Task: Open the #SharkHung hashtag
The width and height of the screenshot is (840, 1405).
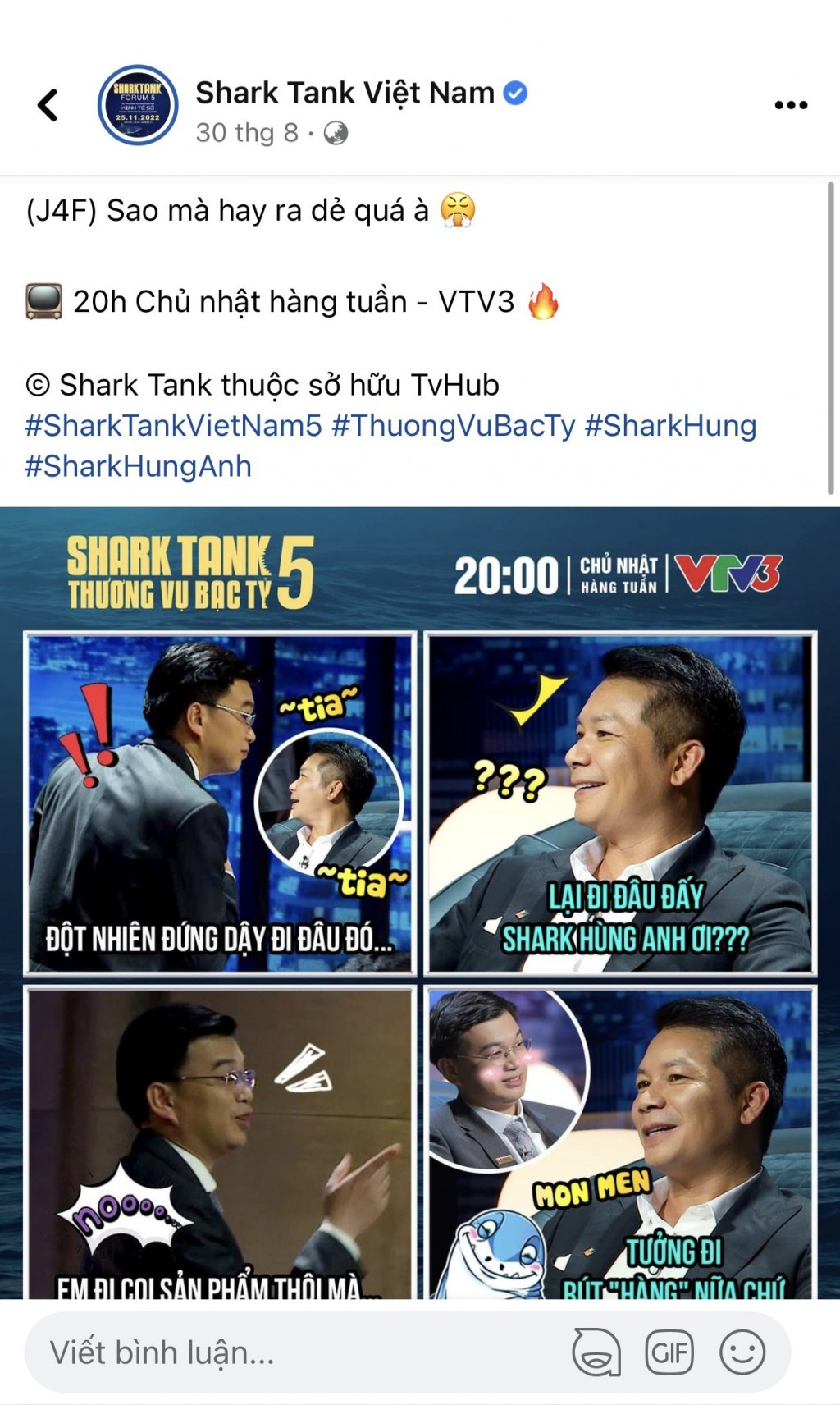Action: click(670, 425)
